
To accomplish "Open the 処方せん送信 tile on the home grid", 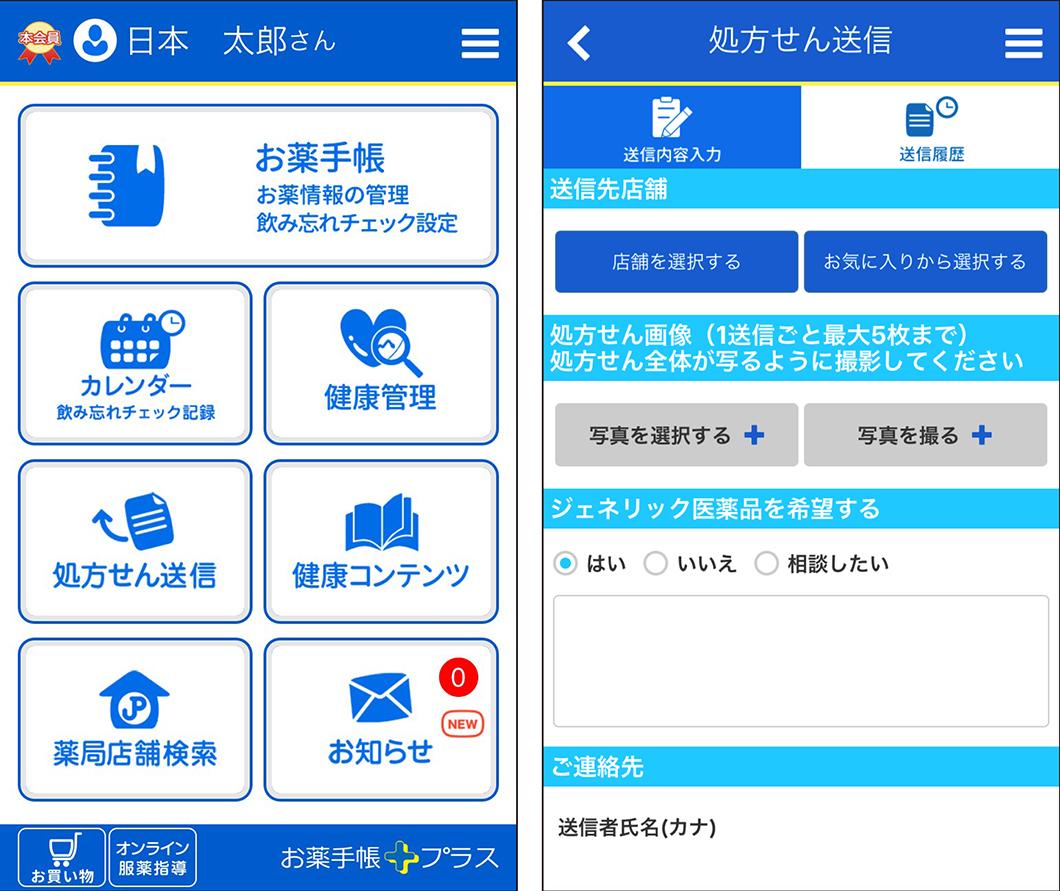I will coord(135,541).
